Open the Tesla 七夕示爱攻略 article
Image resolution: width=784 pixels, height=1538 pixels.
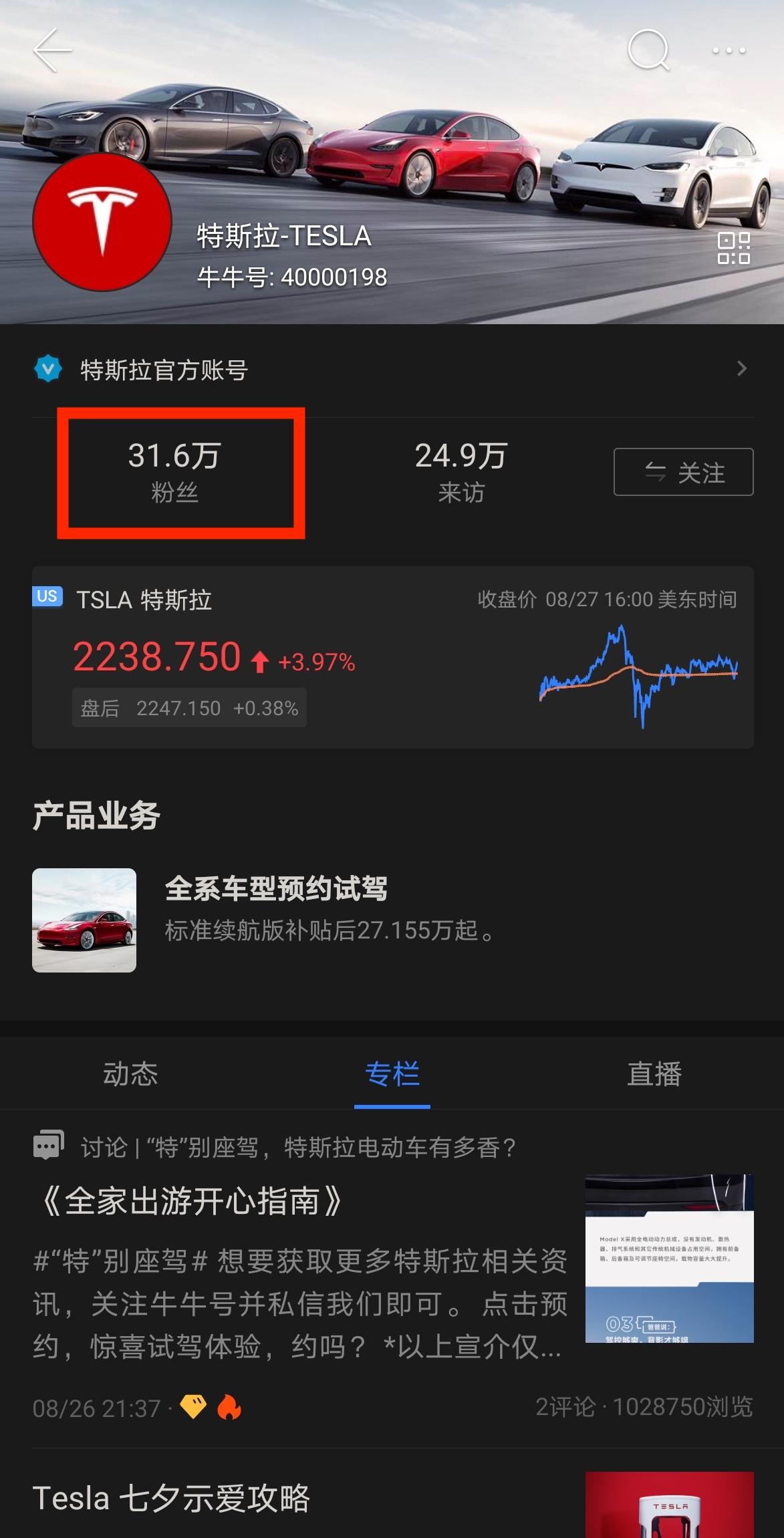[171, 1498]
